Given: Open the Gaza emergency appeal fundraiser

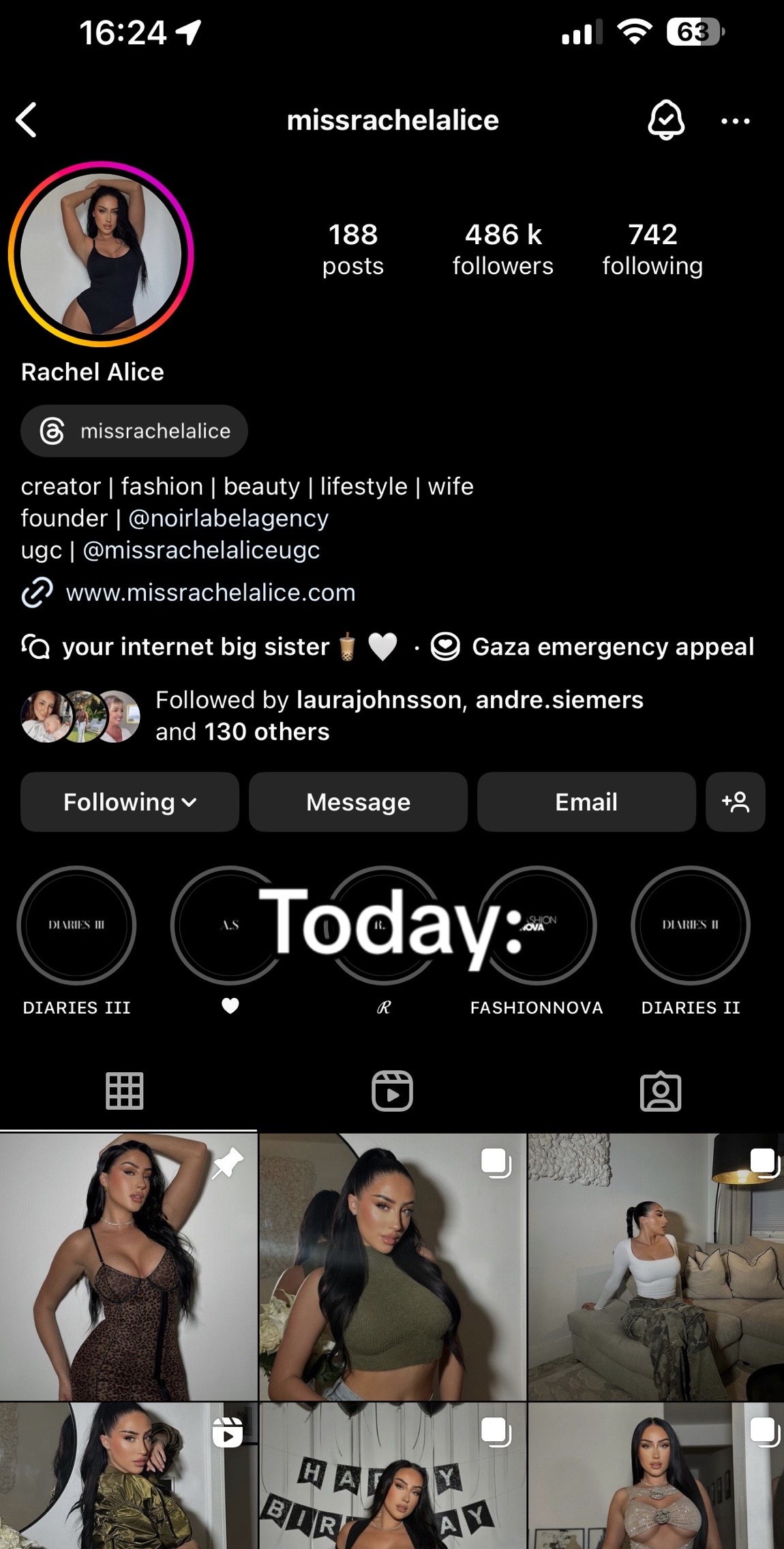Looking at the screenshot, I should point(612,647).
